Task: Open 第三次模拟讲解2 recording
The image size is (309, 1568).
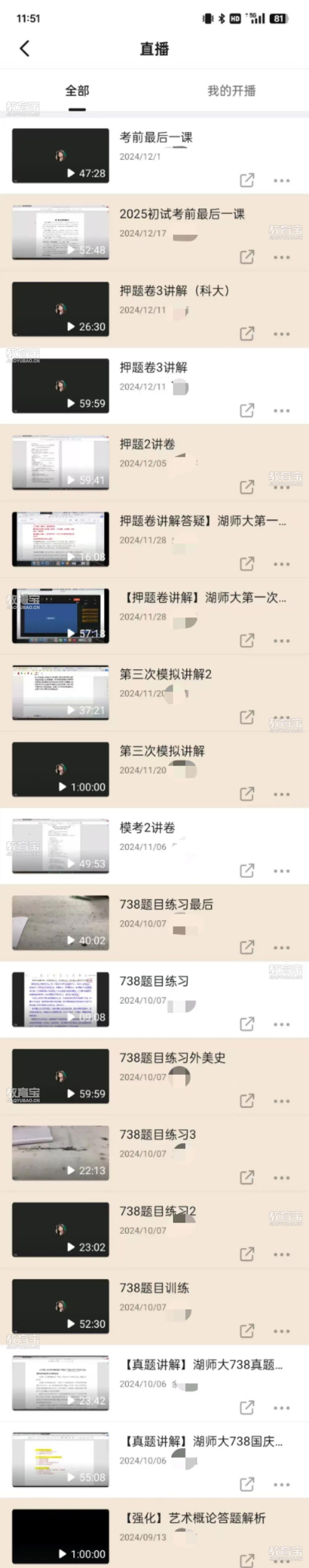Action: point(165,674)
